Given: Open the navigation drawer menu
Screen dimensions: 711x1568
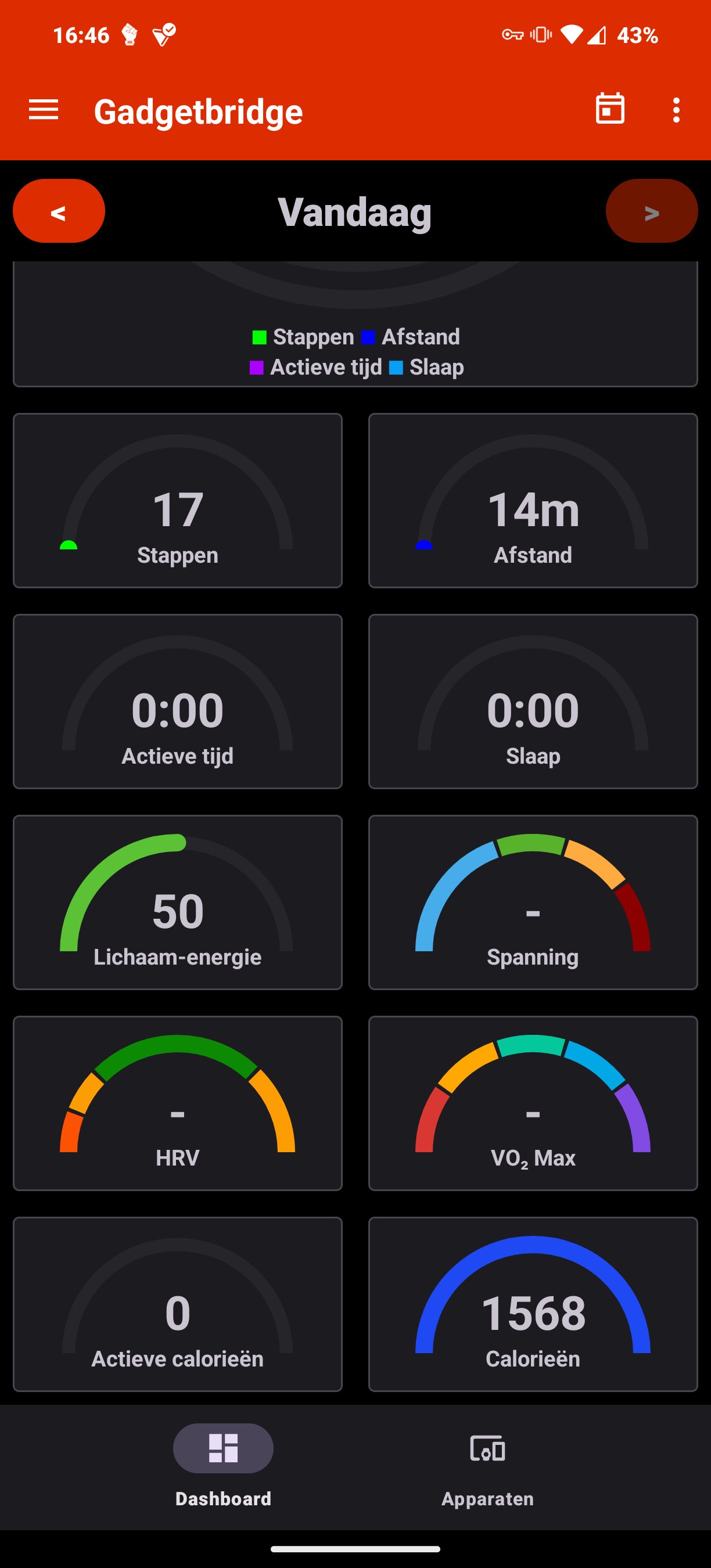Looking at the screenshot, I should coord(44,110).
